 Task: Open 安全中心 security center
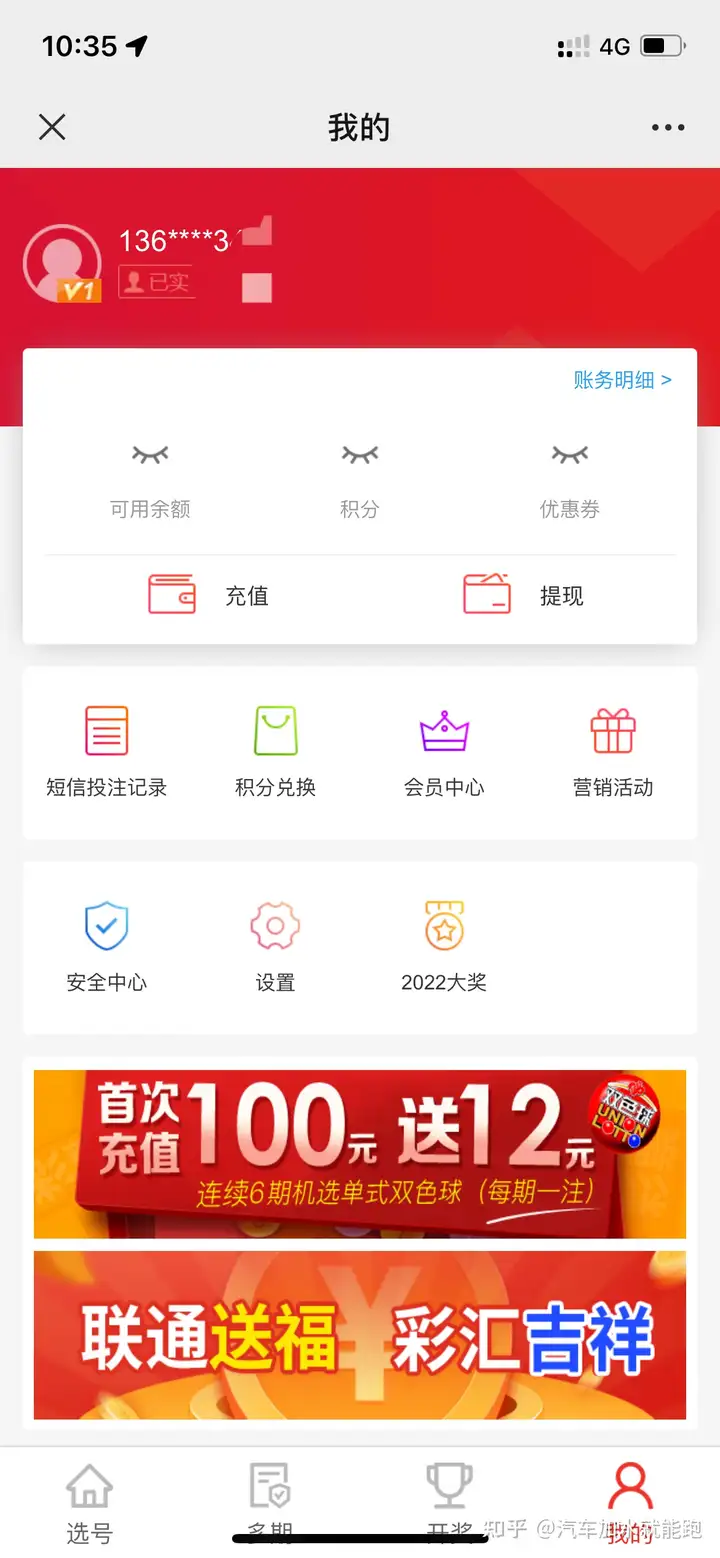click(x=107, y=946)
